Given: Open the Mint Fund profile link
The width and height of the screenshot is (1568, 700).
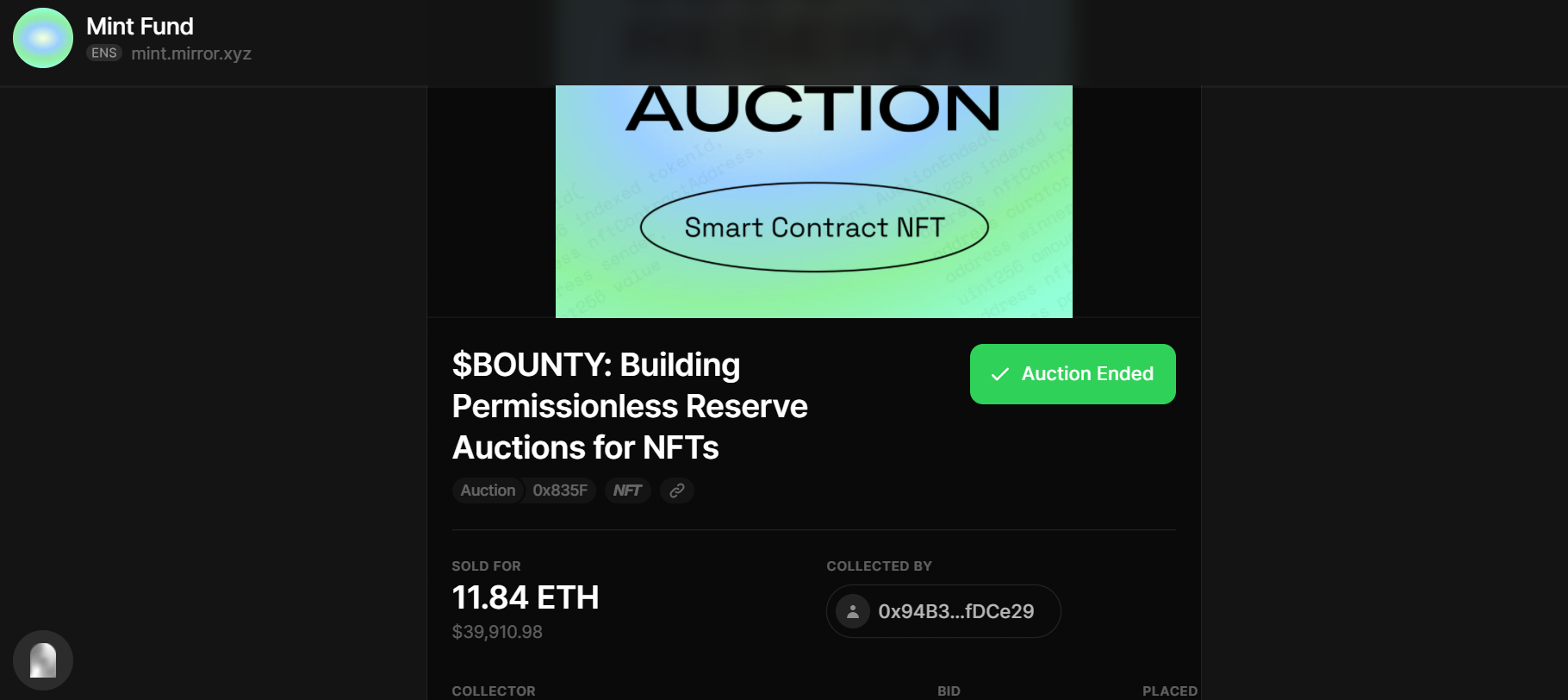Looking at the screenshot, I should click(140, 27).
